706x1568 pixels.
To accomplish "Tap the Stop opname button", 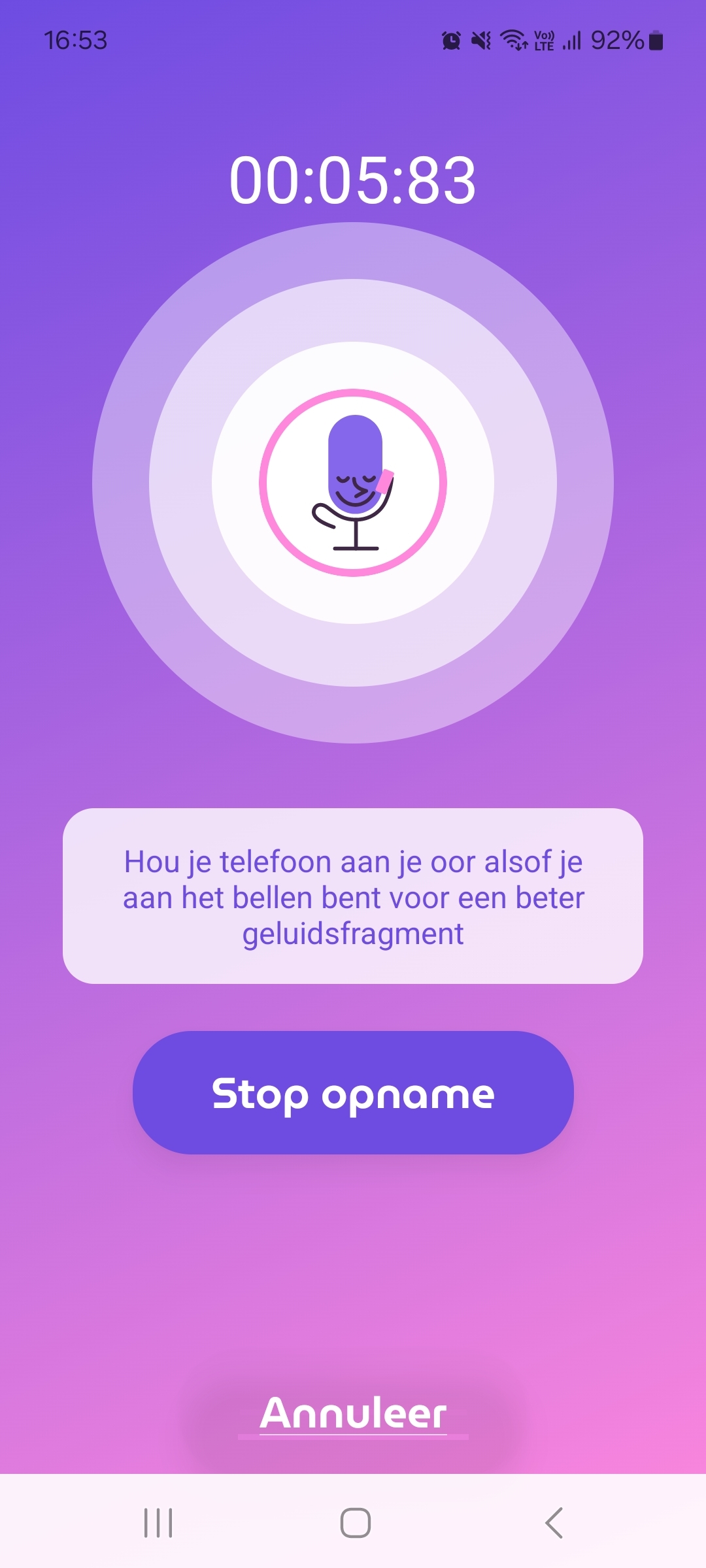I will [x=353, y=1092].
